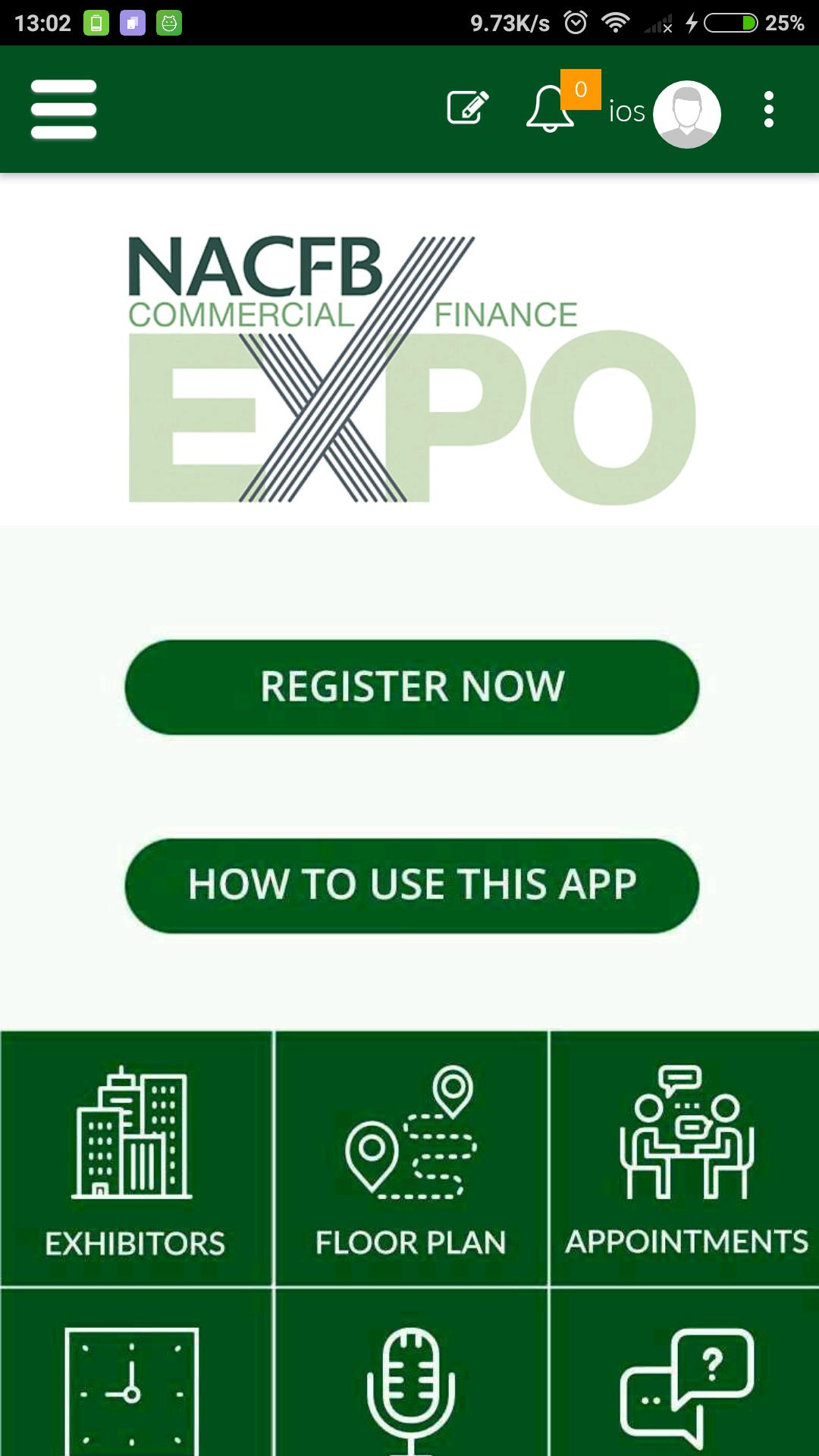819x1456 pixels.
Task: Tap the edit note pencil icon
Action: pos(467,108)
